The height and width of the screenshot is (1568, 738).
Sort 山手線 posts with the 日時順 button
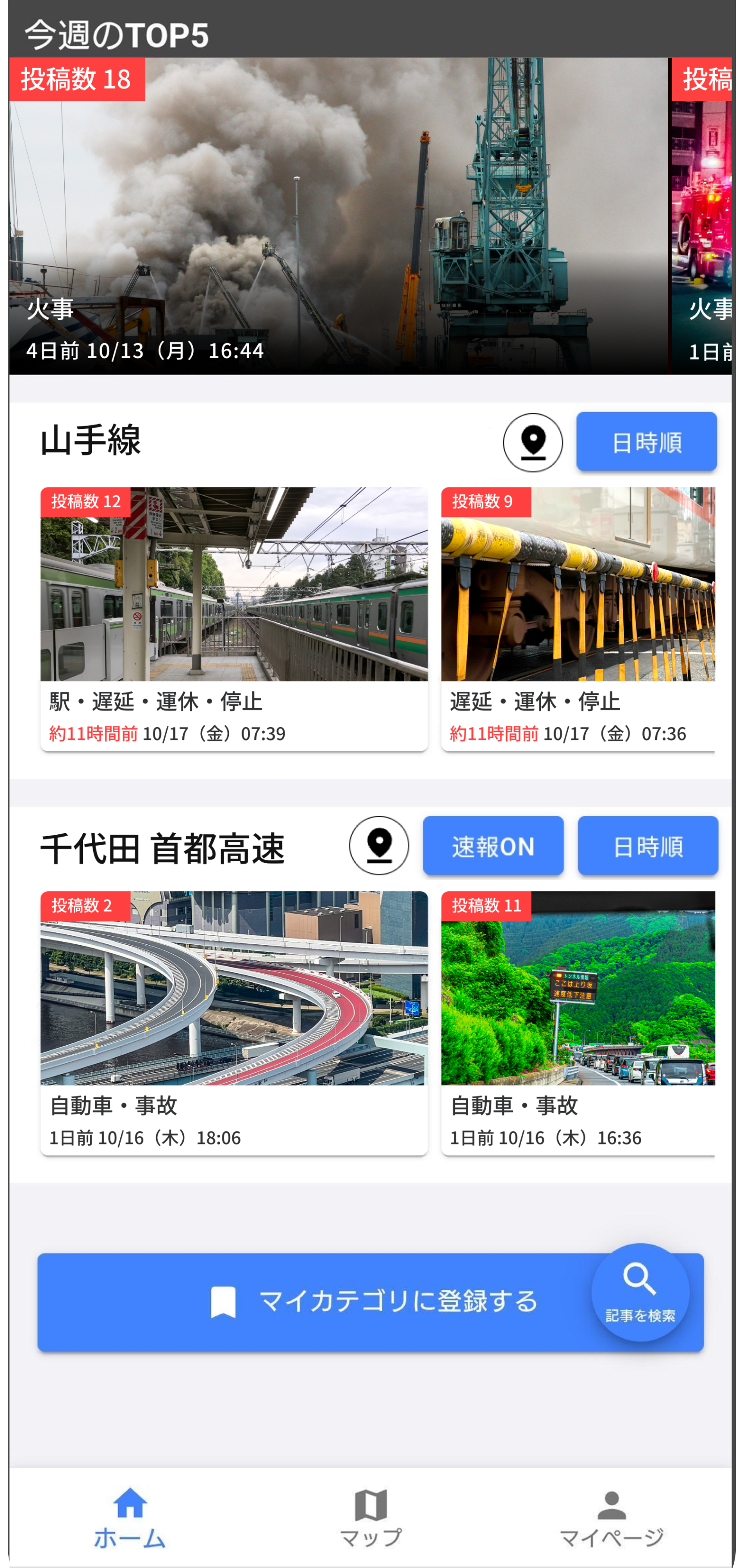tap(646, 442)
